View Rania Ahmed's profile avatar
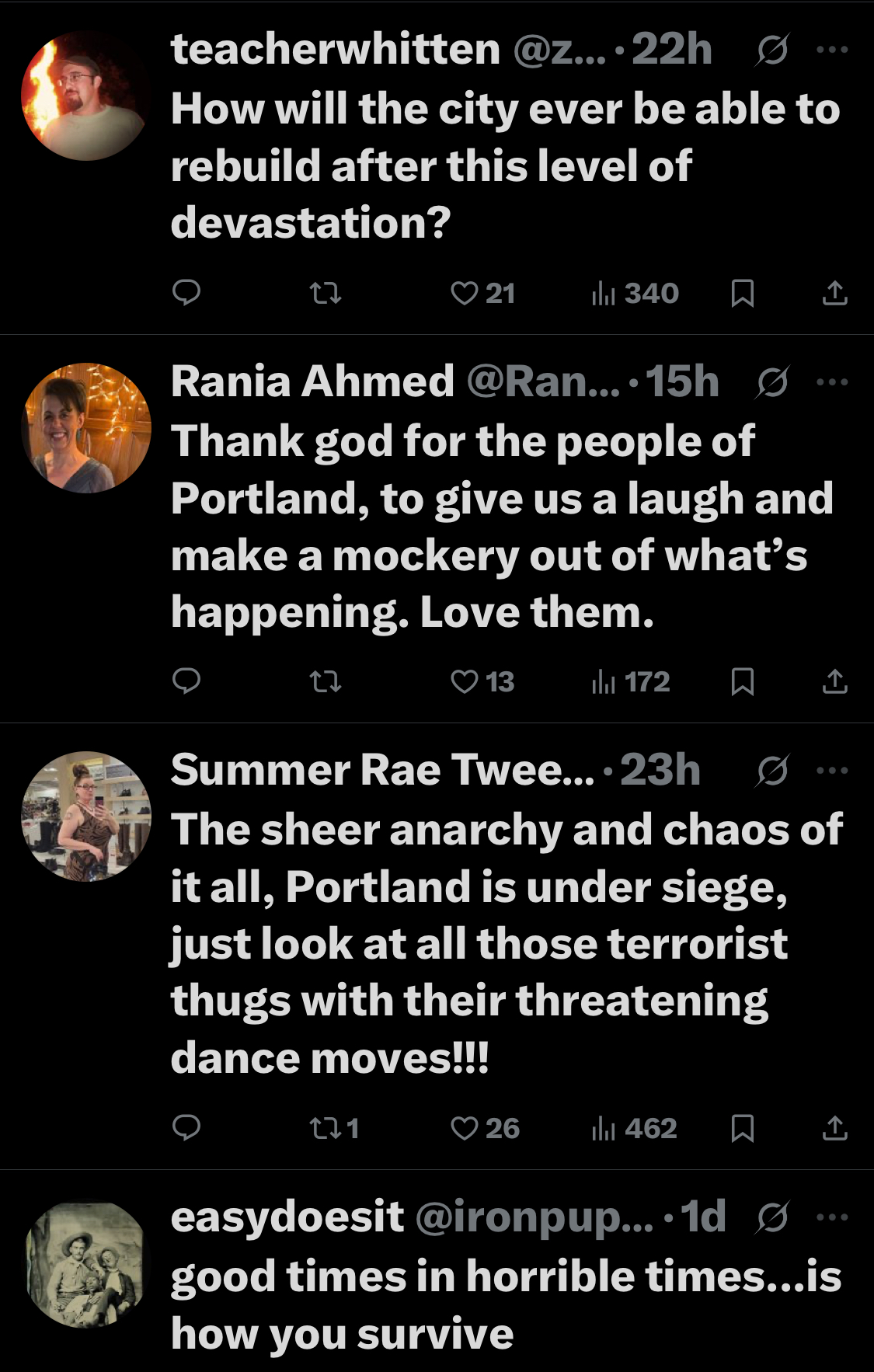 86,428
